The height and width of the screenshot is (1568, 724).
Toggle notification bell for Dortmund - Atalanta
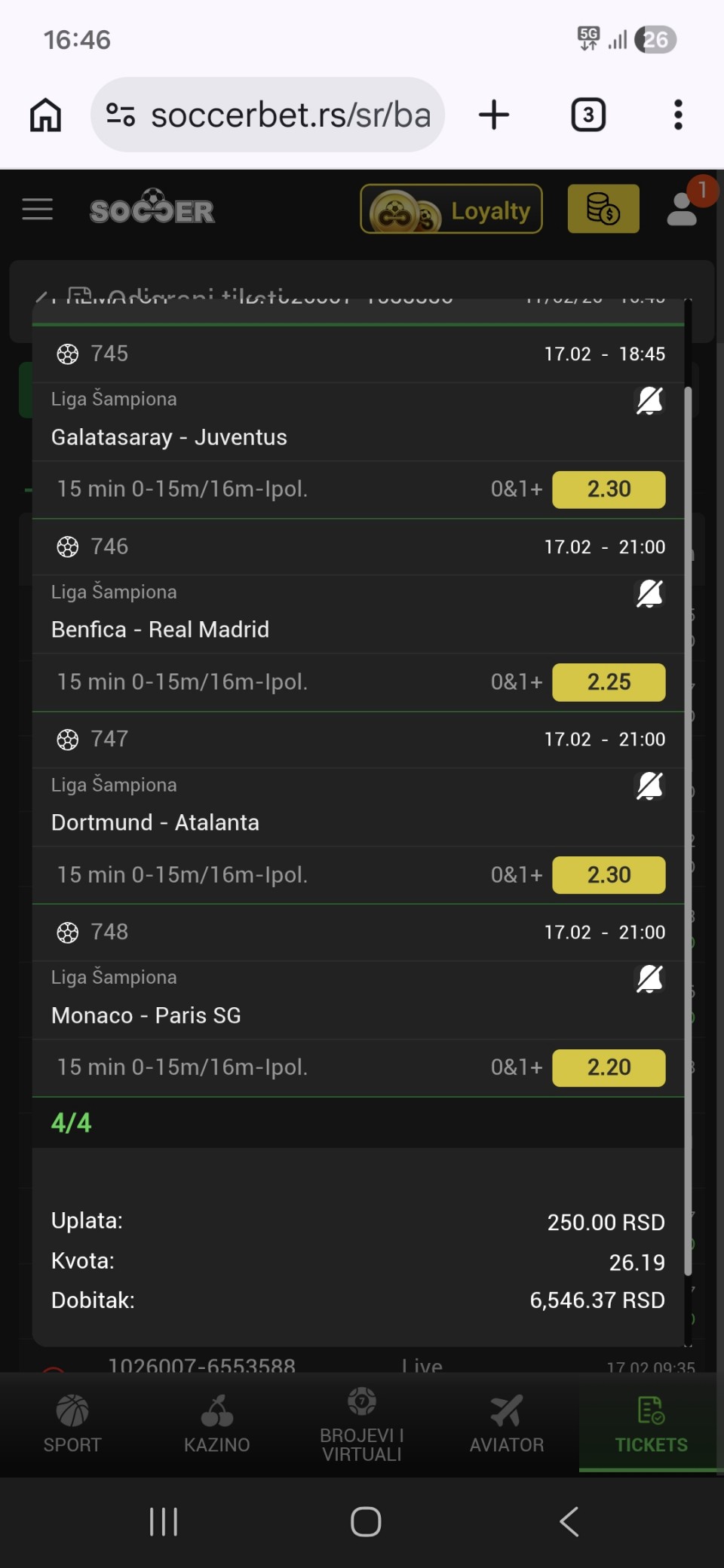(649, 786)
